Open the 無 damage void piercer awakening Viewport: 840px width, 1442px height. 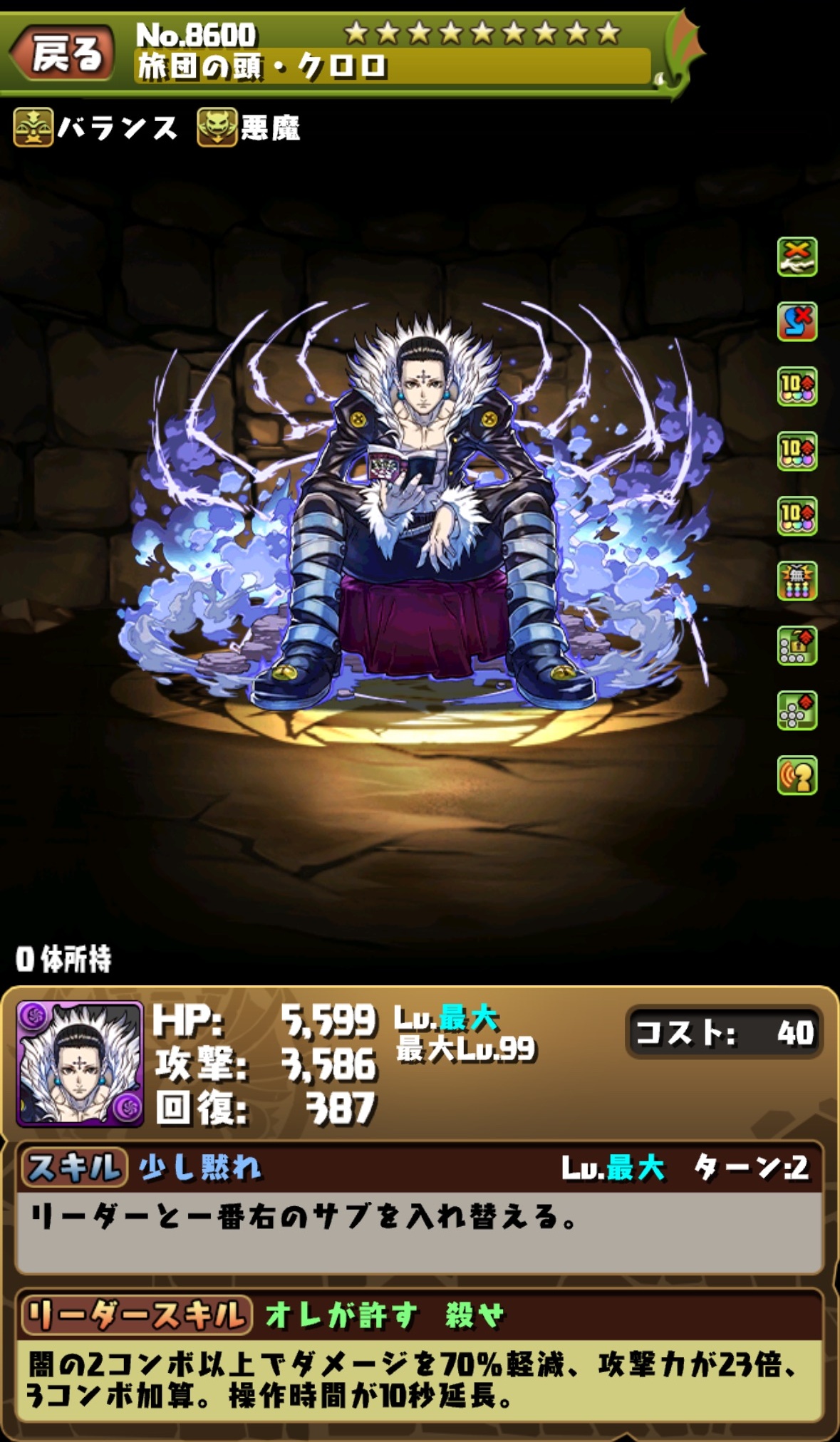coord(797,581)
